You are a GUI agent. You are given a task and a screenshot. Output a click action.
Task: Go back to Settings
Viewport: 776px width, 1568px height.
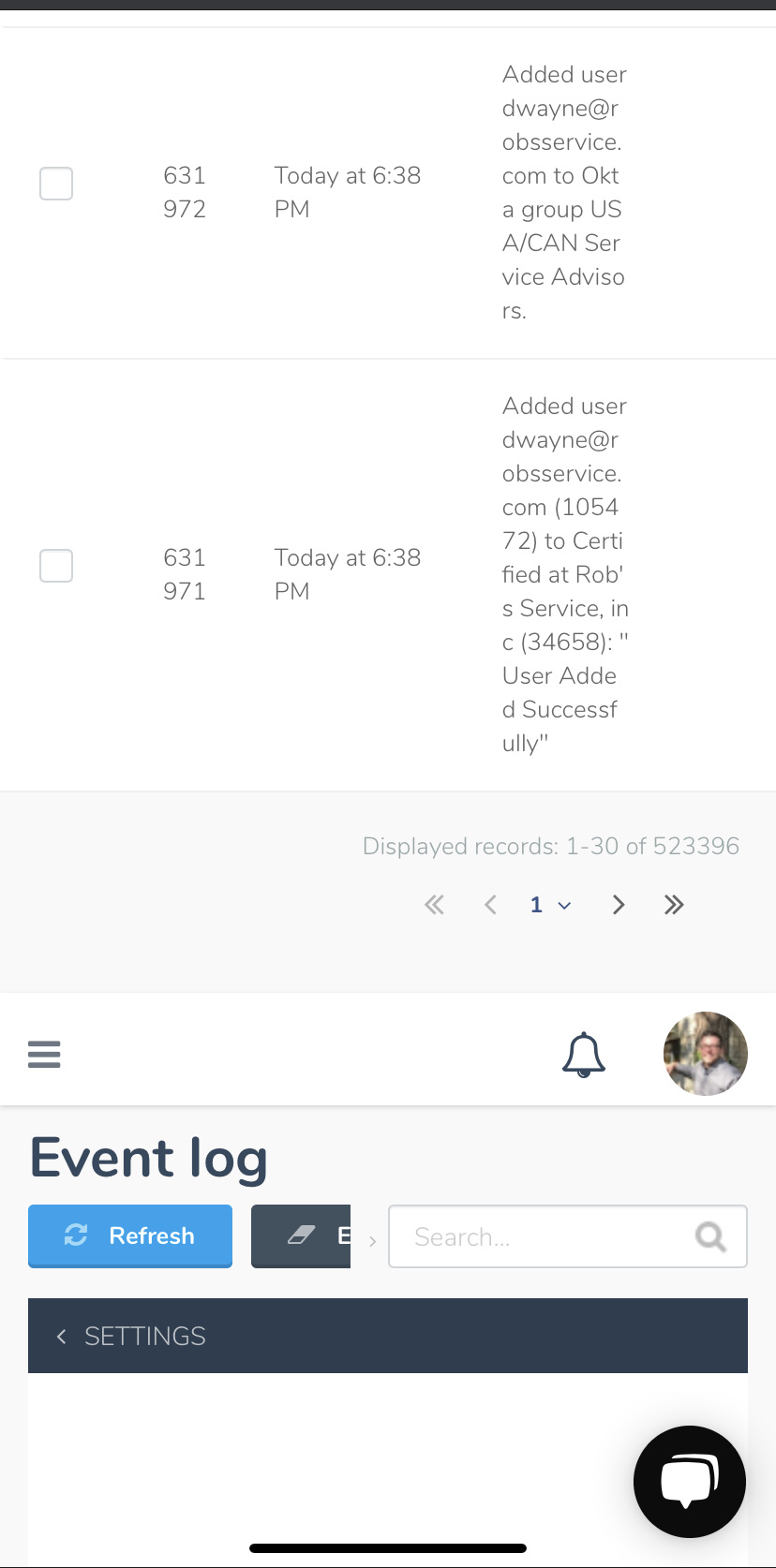pos(131,1336)
